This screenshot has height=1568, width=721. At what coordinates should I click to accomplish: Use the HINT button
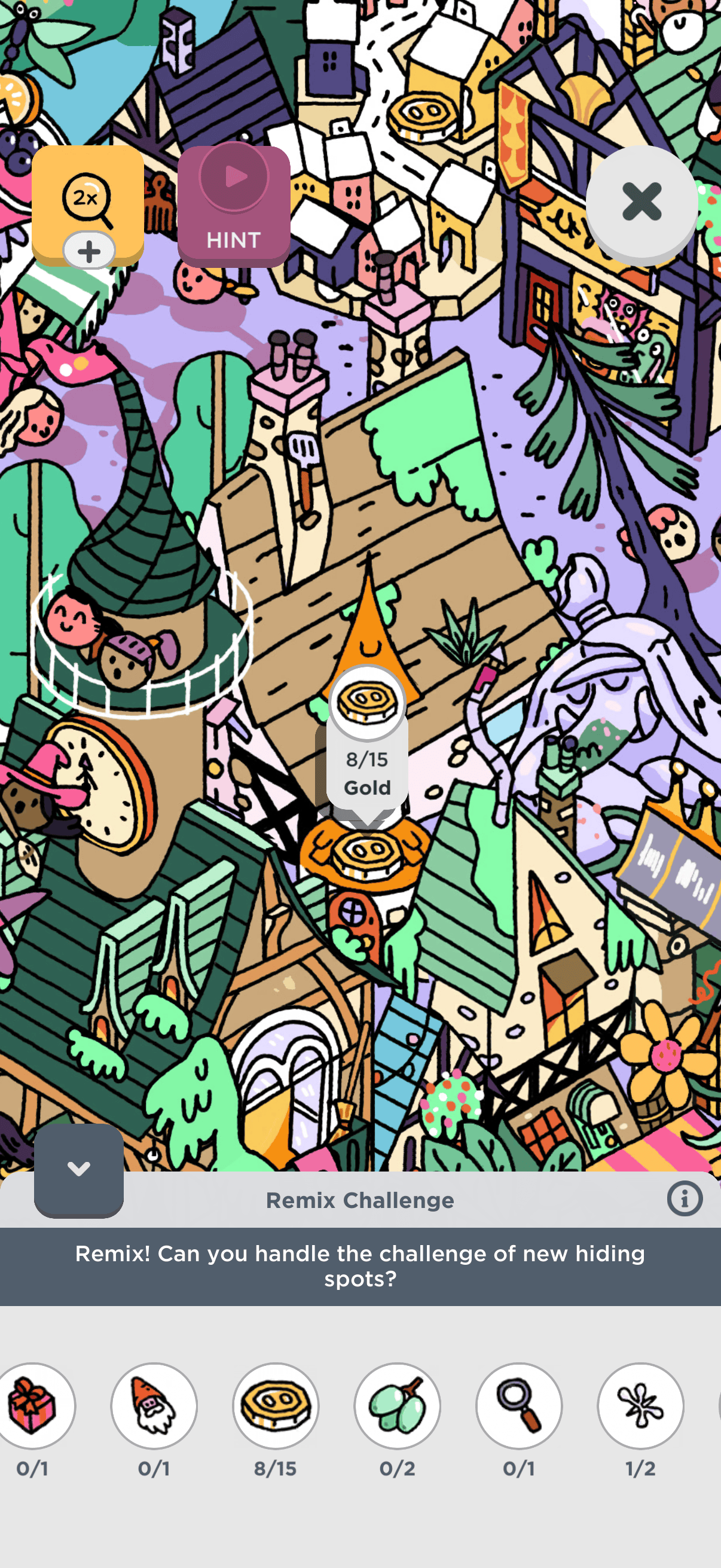tap(234, 206)
